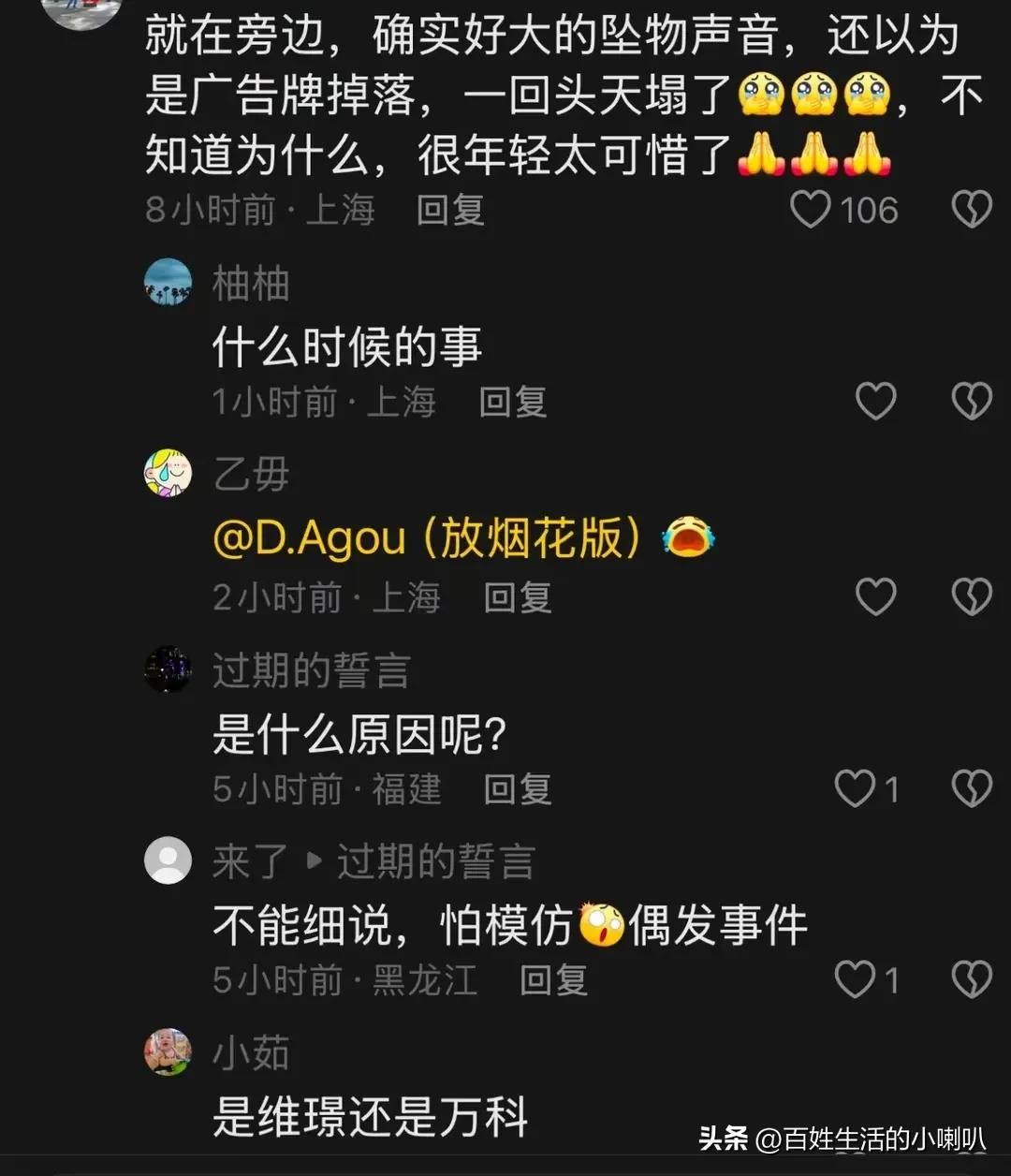Dislike the comment posted 8小时前
1011x1176 pixels.
(x=972, y=210)
